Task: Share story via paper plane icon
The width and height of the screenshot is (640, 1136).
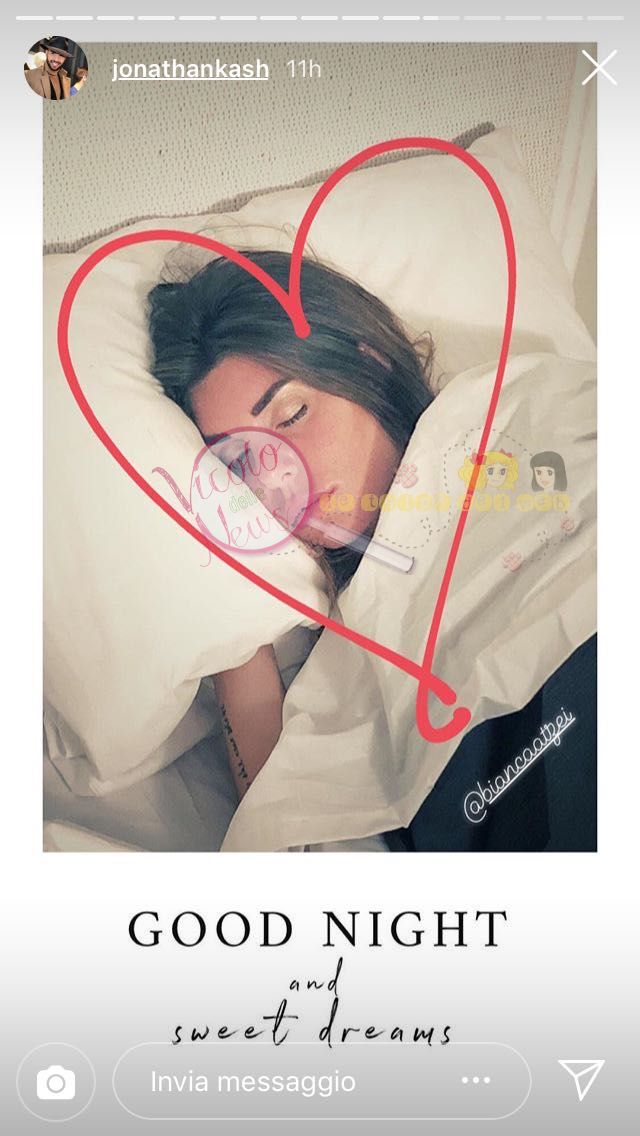Action: 581,1080
